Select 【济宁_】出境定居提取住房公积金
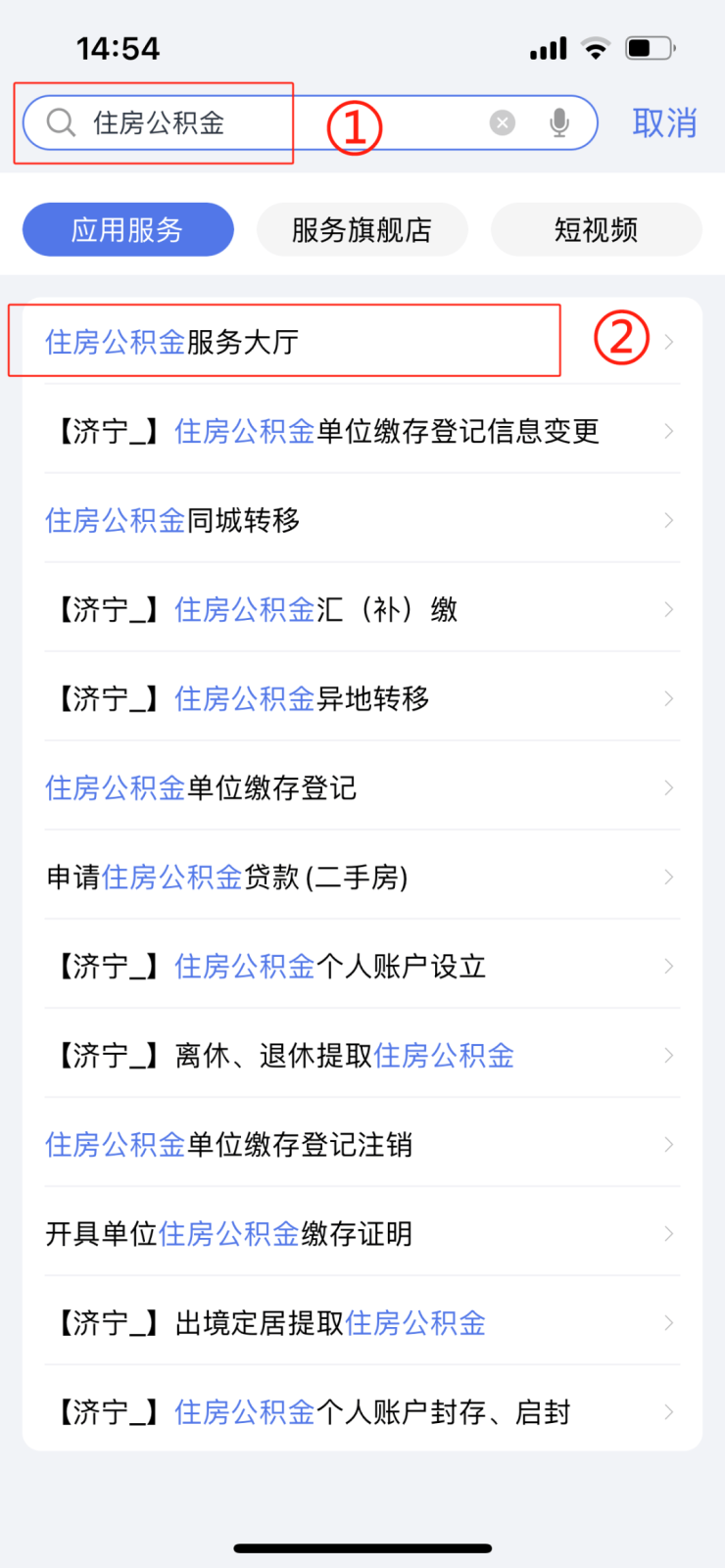Screen dimensions: 725x1568 294,1323
